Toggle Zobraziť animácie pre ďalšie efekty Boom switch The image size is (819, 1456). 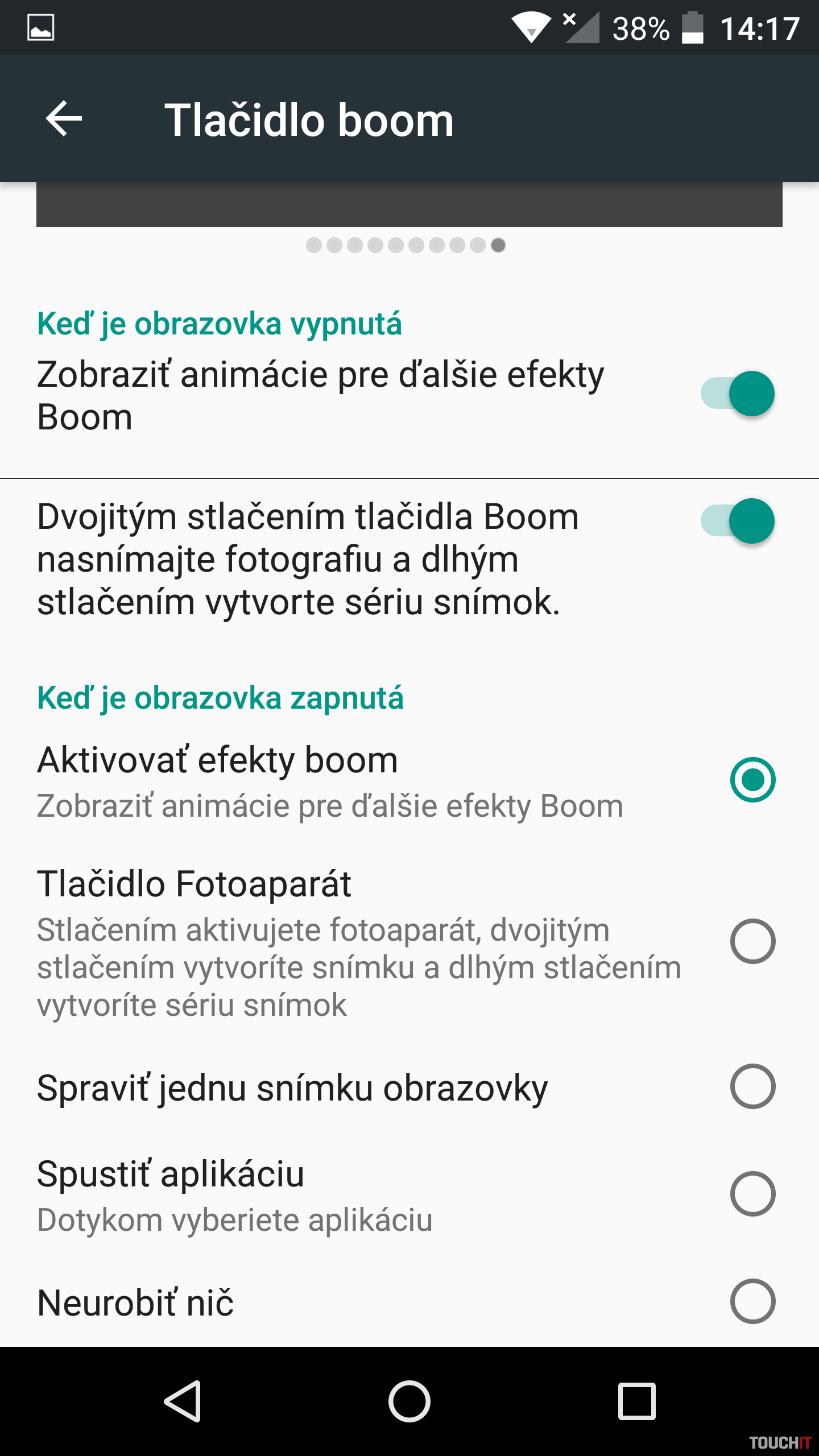(x=738, y=394)
